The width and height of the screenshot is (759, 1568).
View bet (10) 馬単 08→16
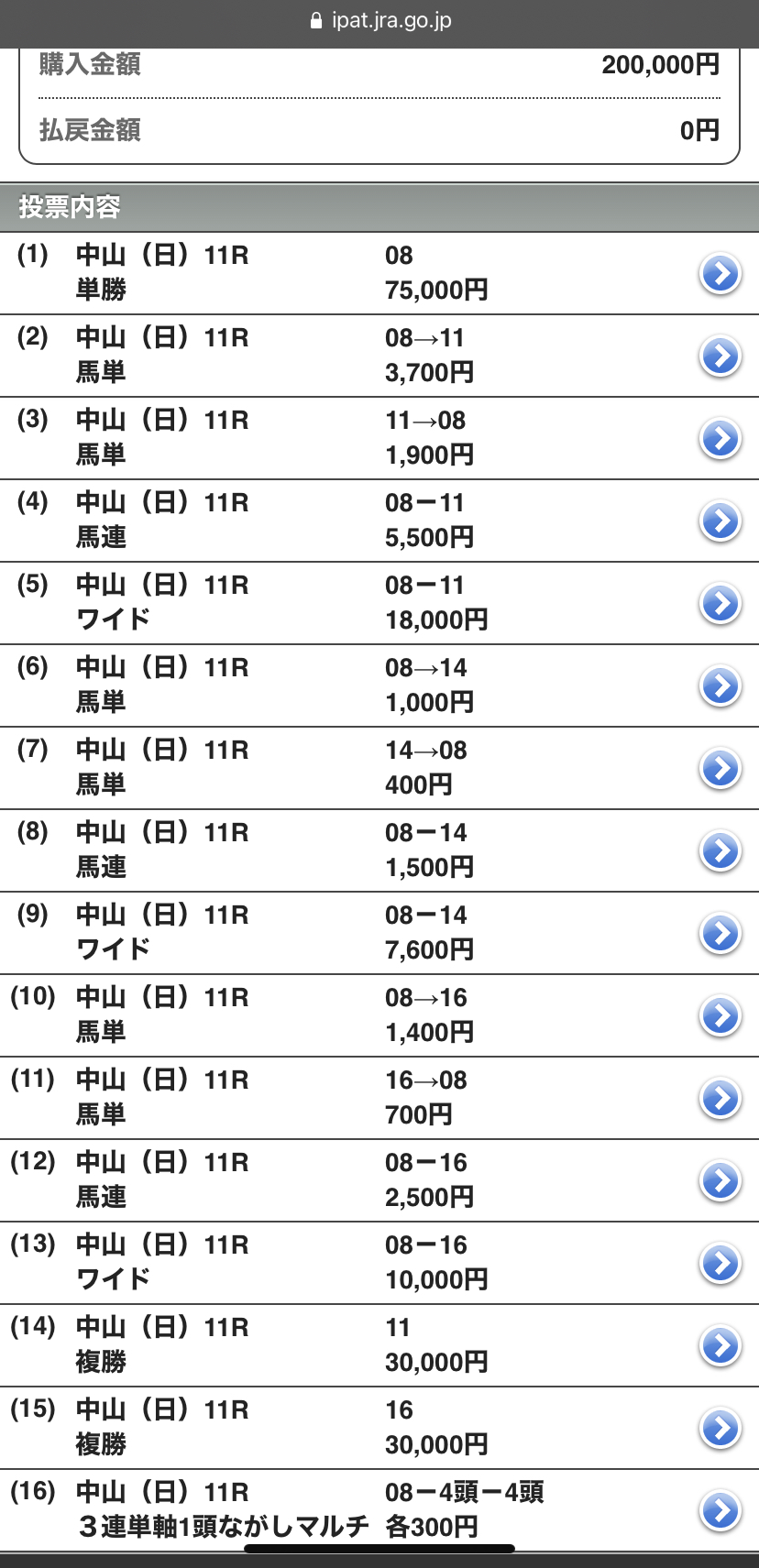(379, 1015)
